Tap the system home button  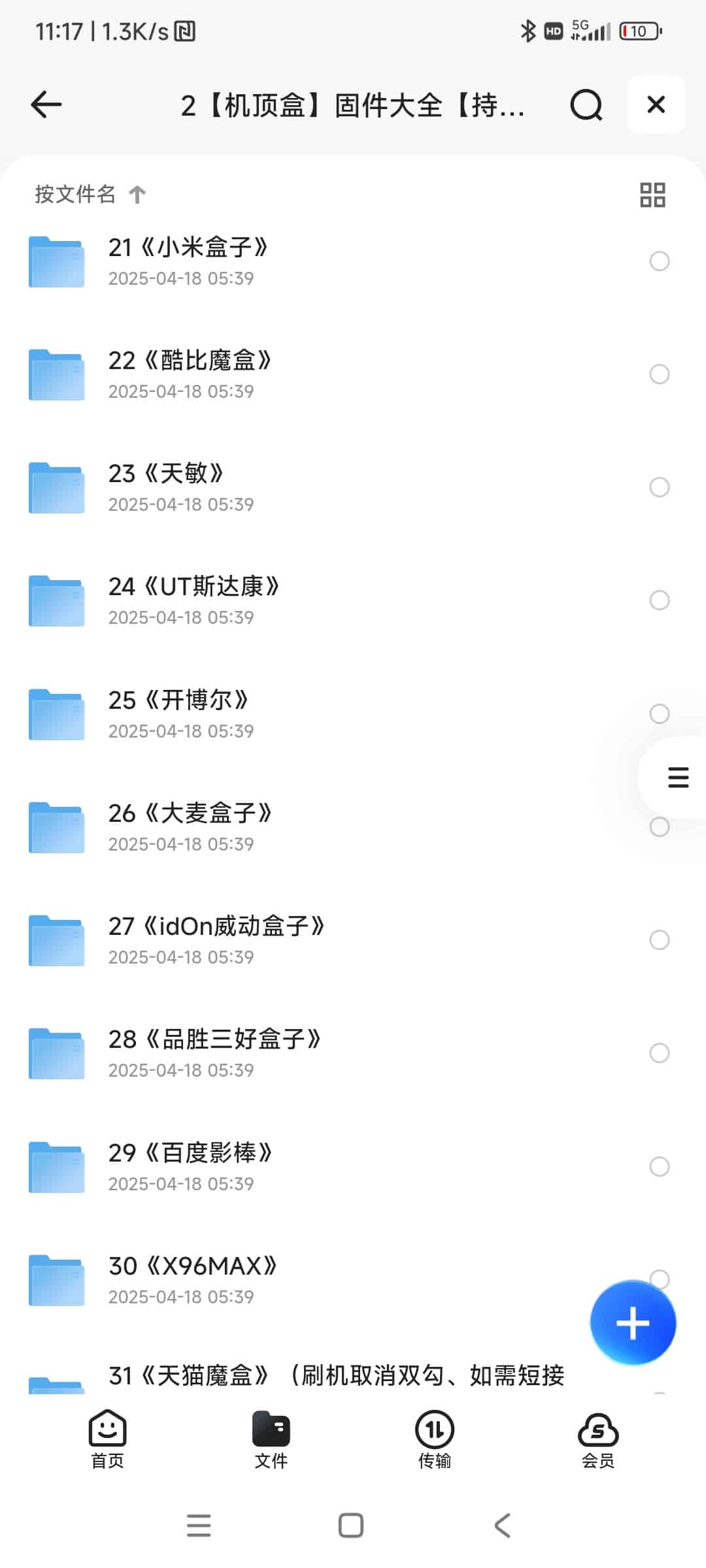pyautogui.click(x=351, y=1526)
